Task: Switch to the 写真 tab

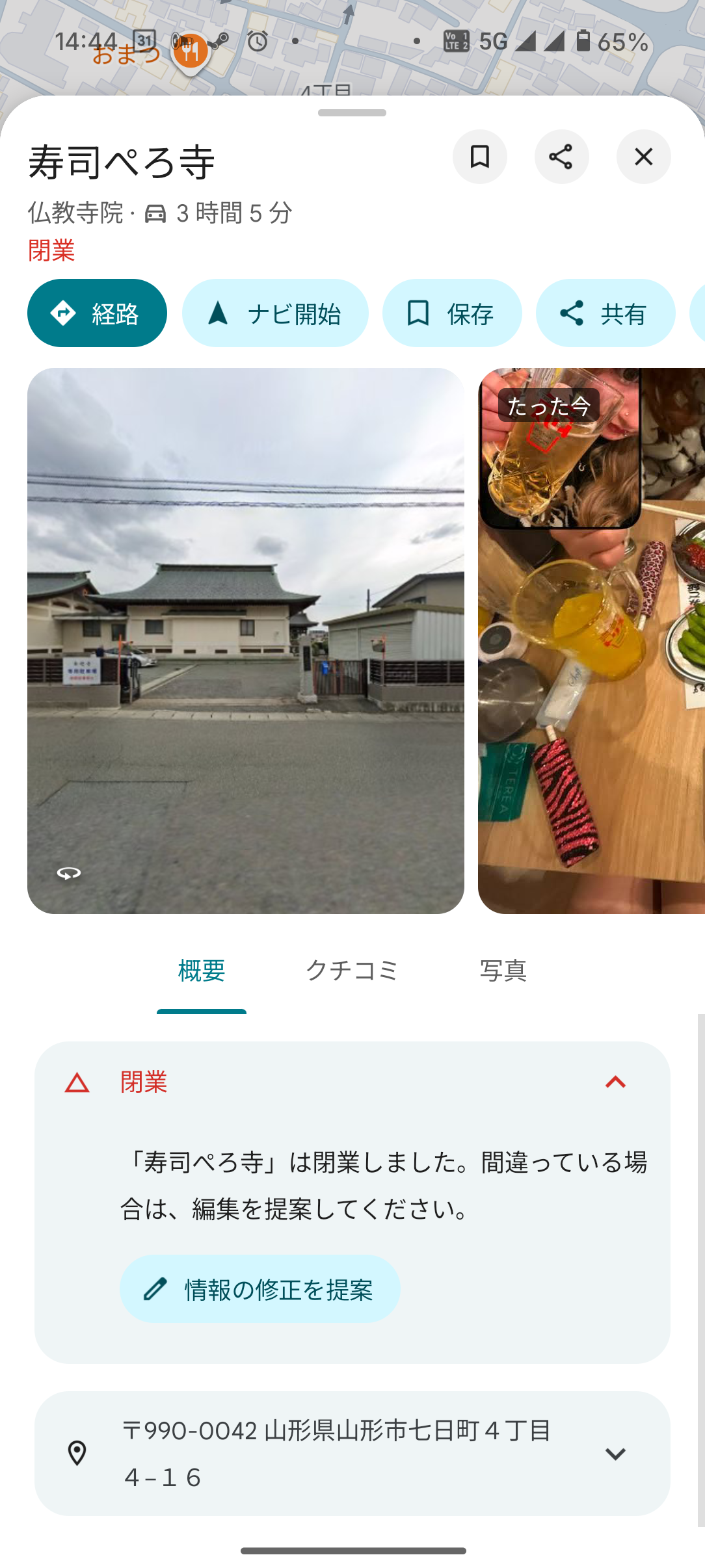Action: [503, 971]
